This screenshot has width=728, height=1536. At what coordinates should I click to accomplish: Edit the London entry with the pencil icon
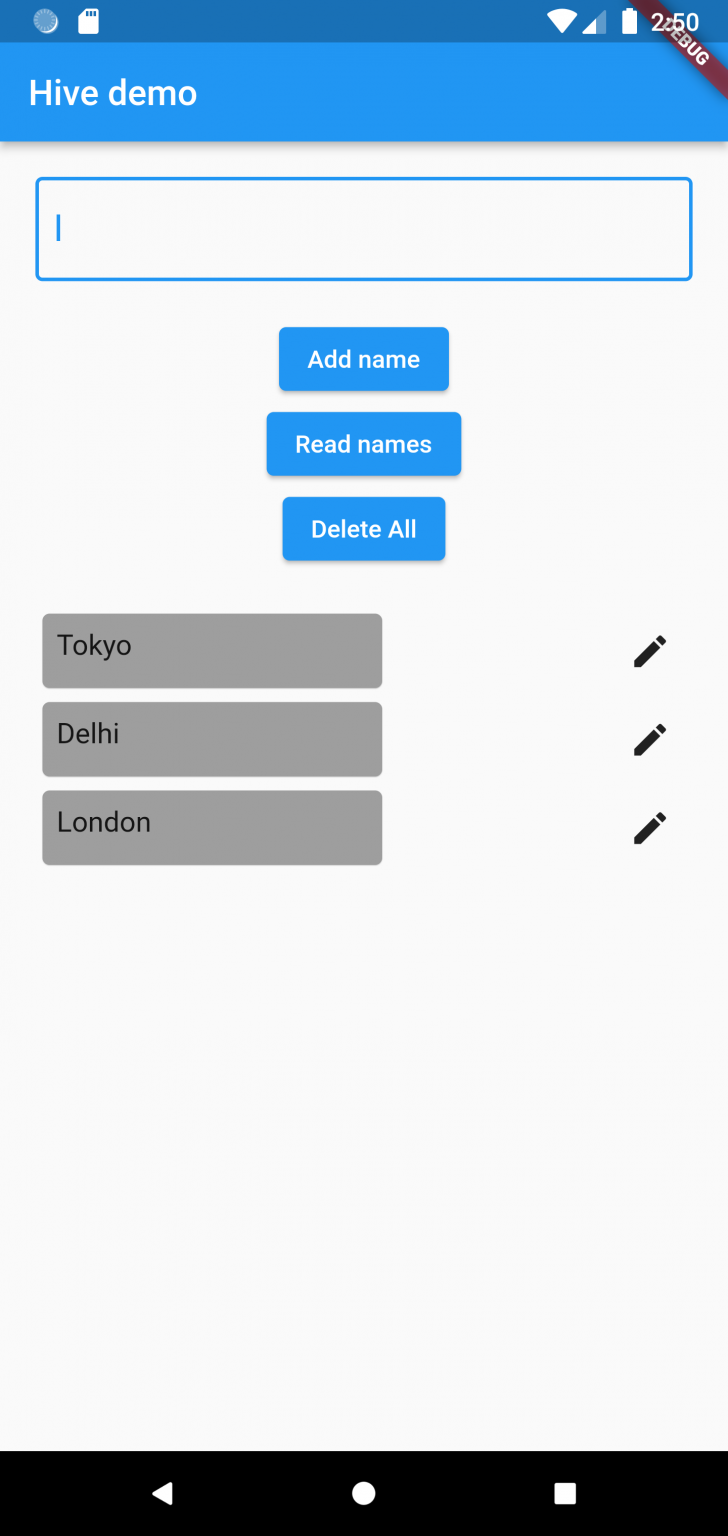coord(650,828)
